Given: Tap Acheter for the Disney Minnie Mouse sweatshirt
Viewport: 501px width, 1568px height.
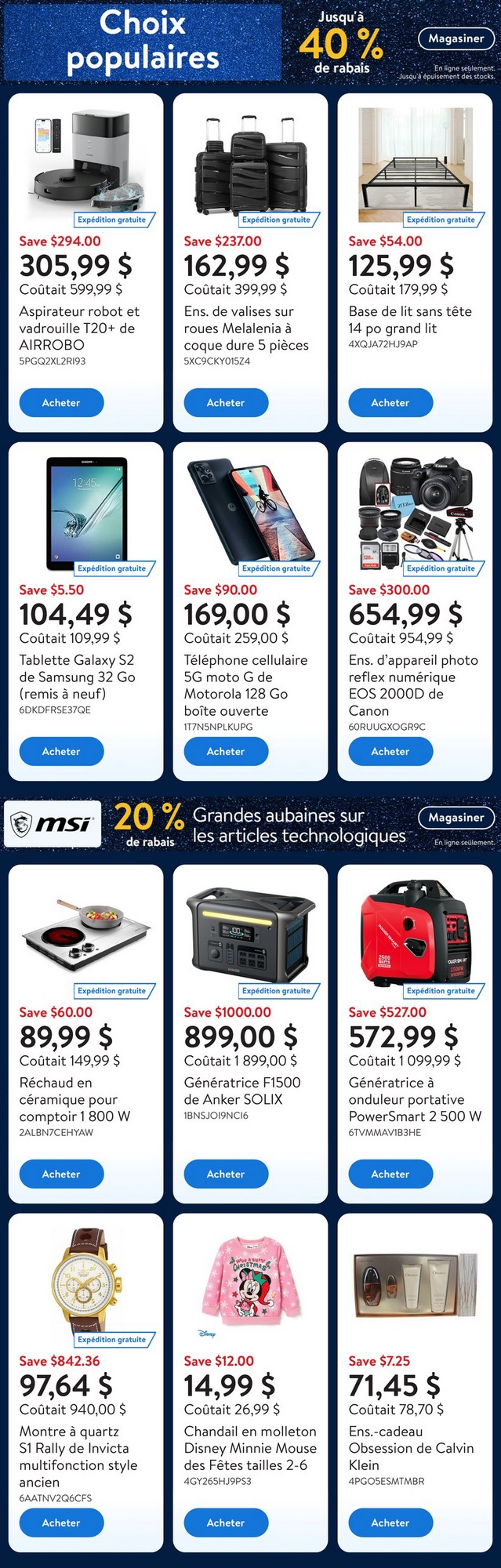Looking at the screenshot, I should pyautogui.click(x=226, y=1523).
